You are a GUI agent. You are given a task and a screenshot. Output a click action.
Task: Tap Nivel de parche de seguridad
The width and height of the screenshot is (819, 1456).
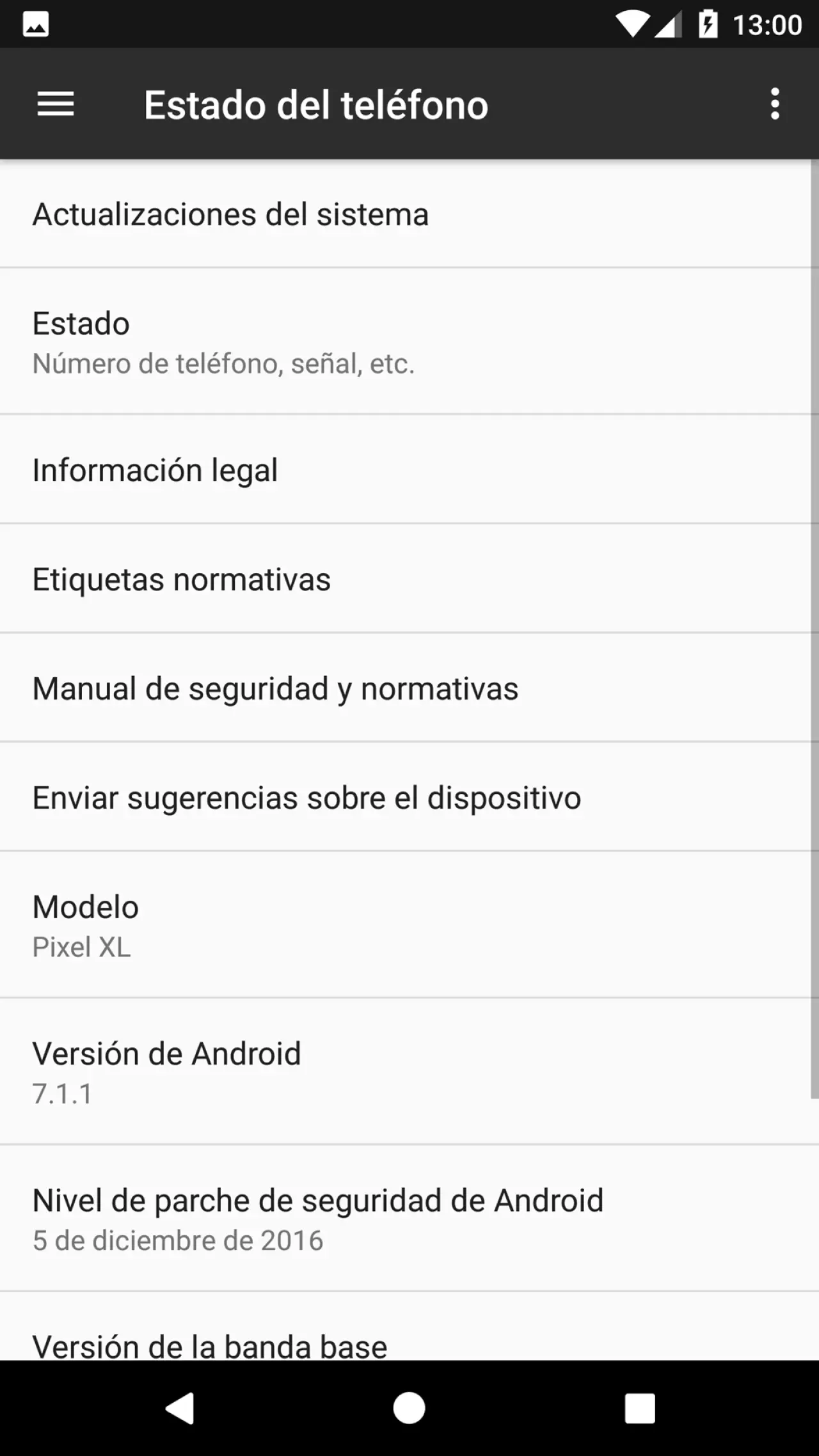point(318,1219)
